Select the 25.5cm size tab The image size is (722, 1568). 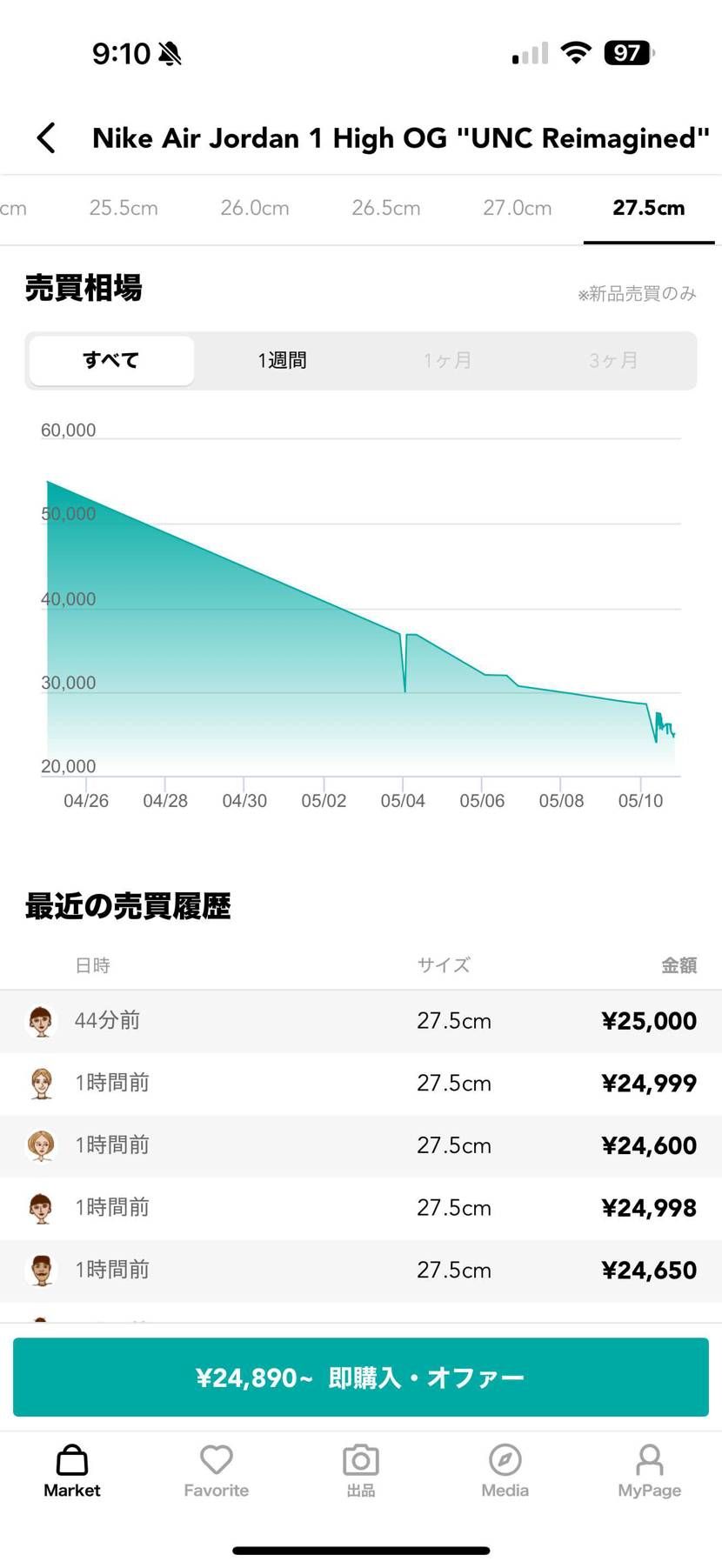tap(124, 209)
